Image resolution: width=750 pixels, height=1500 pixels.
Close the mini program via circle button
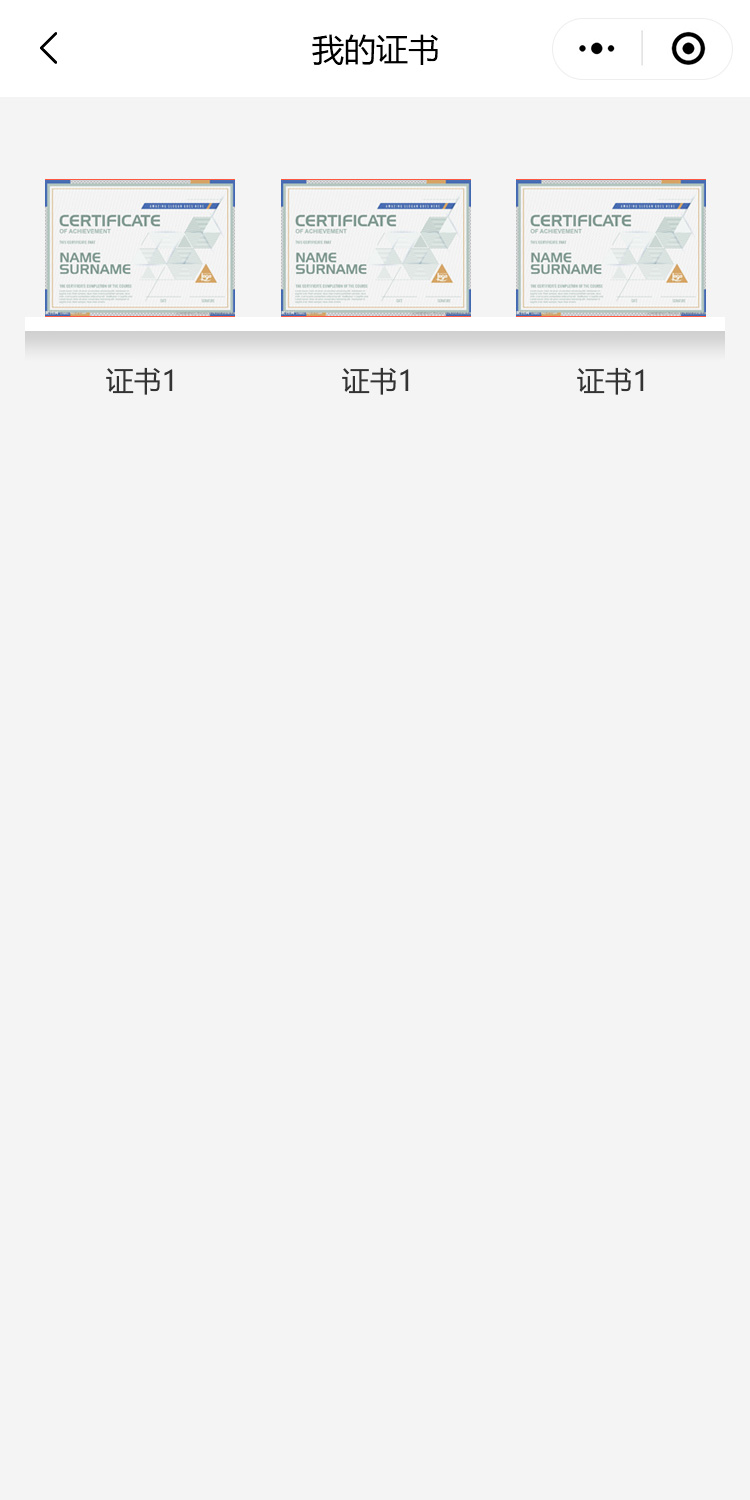(688, 48)
